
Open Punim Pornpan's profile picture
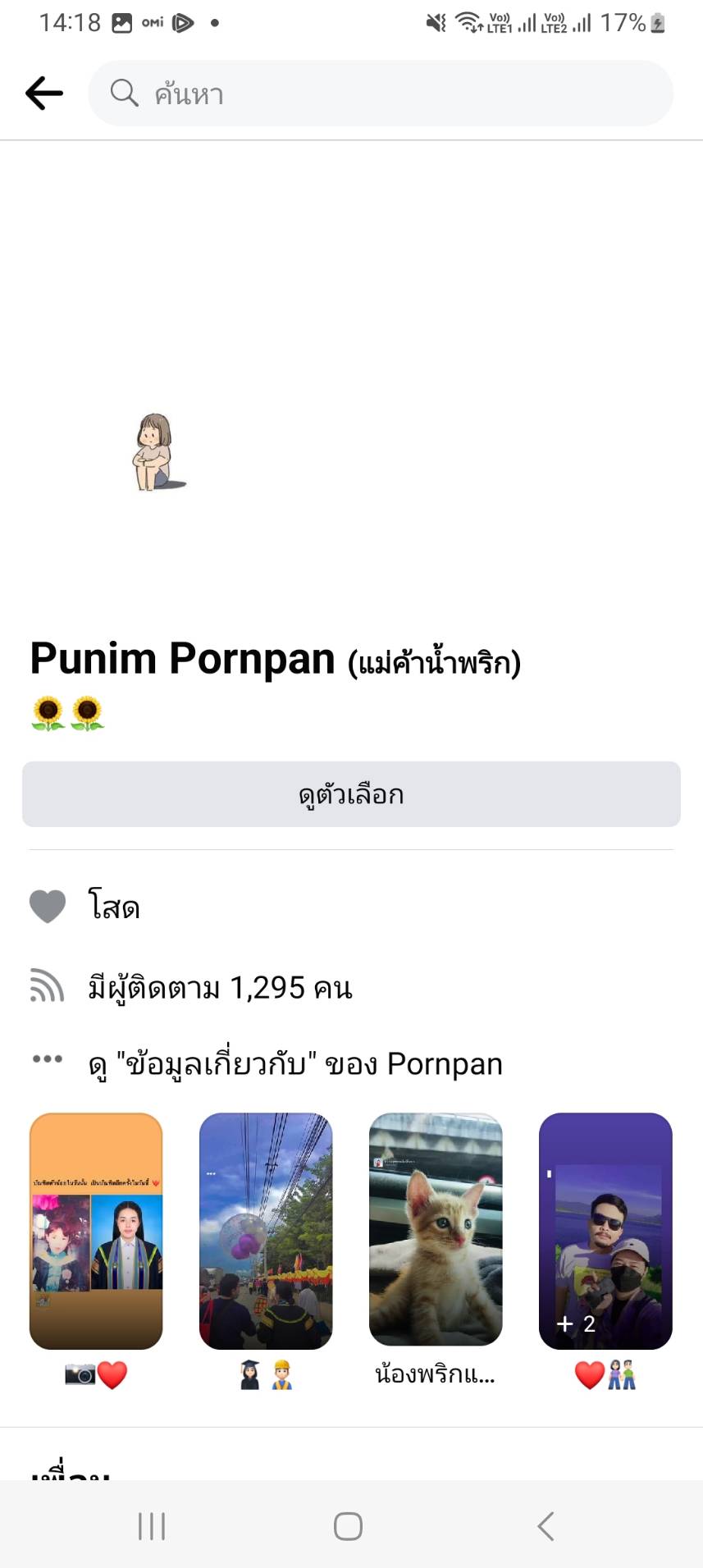[x=158, y=452]
